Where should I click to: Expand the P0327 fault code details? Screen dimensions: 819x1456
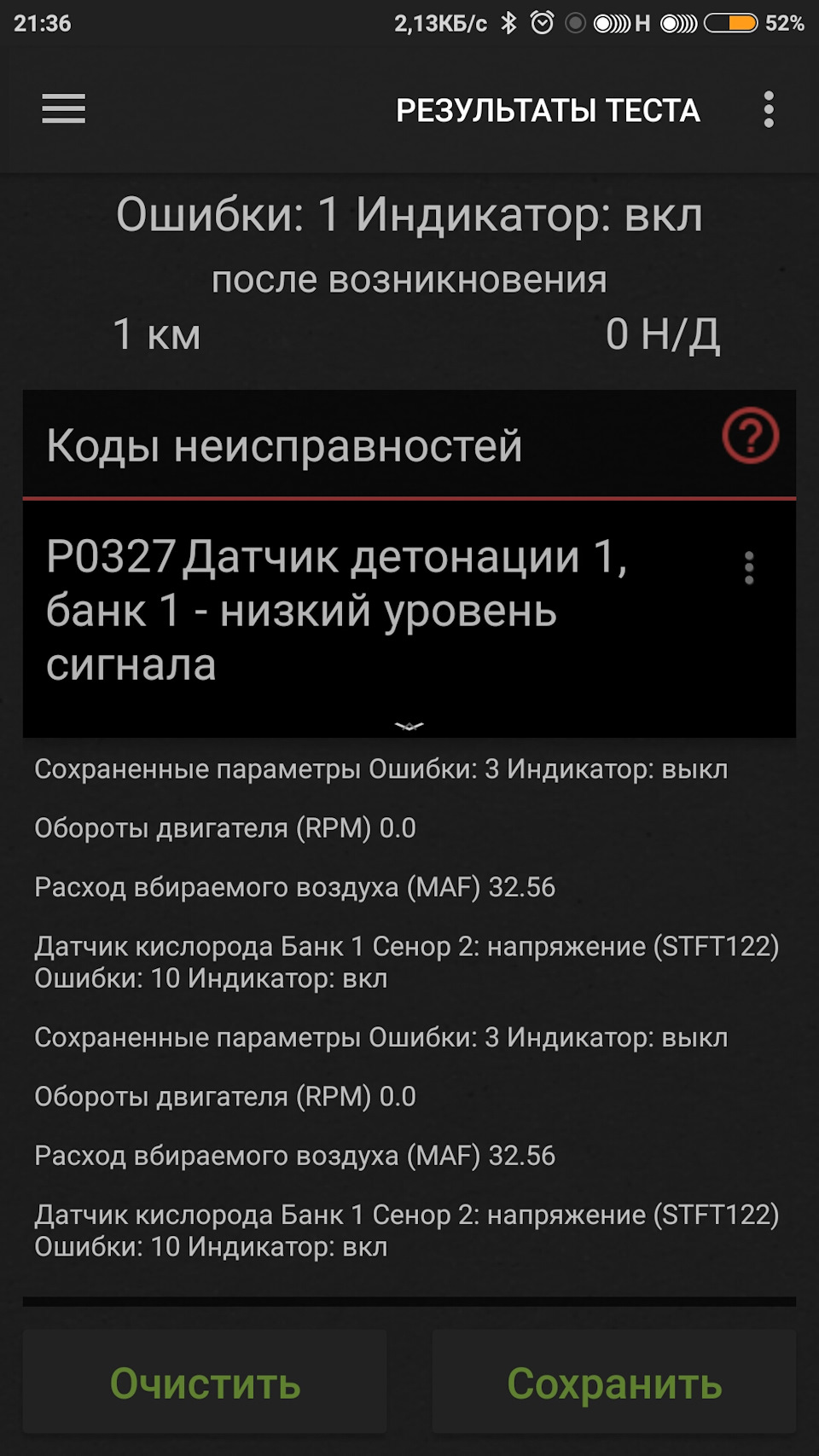click(409, 726)
